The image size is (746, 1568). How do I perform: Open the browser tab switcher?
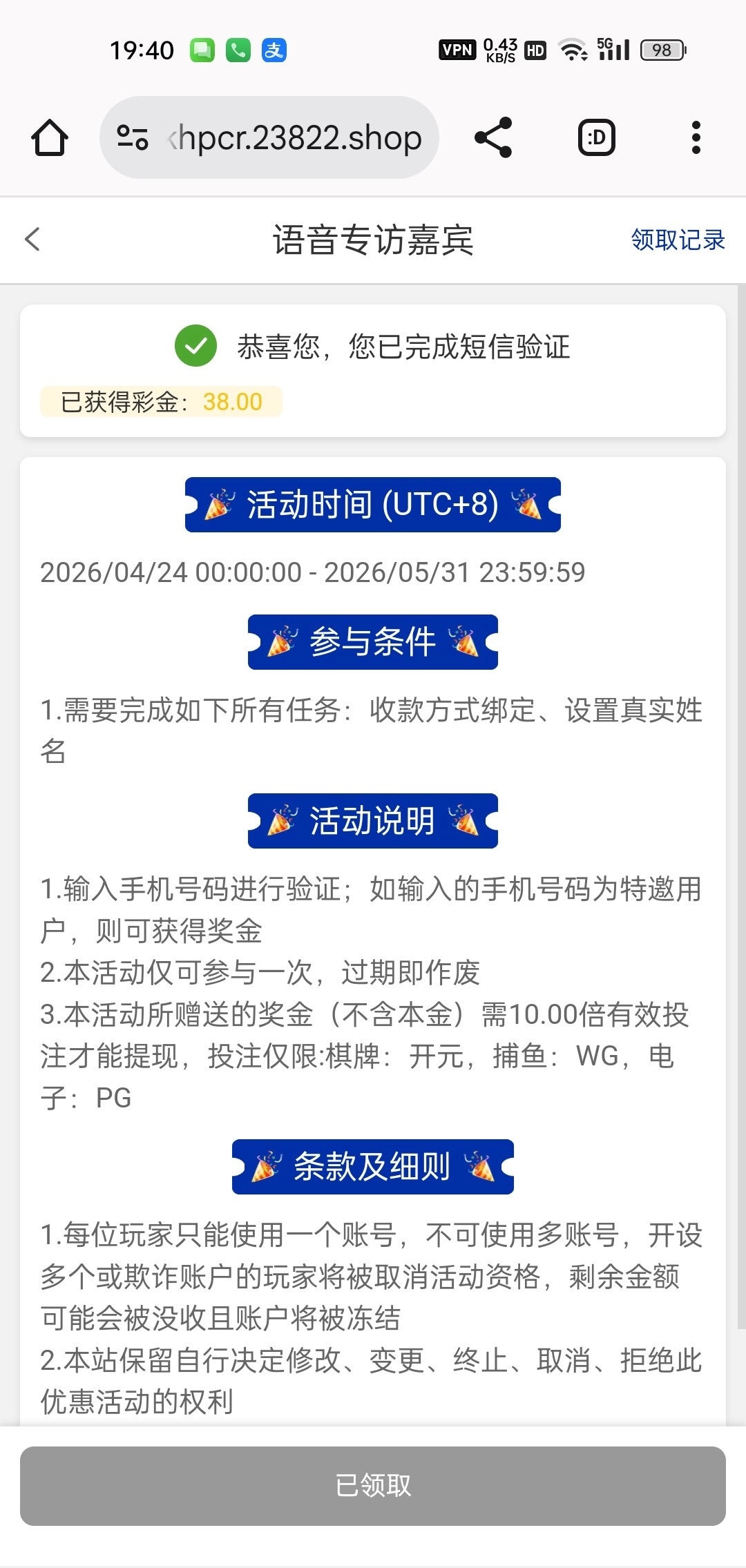[596, 137]
